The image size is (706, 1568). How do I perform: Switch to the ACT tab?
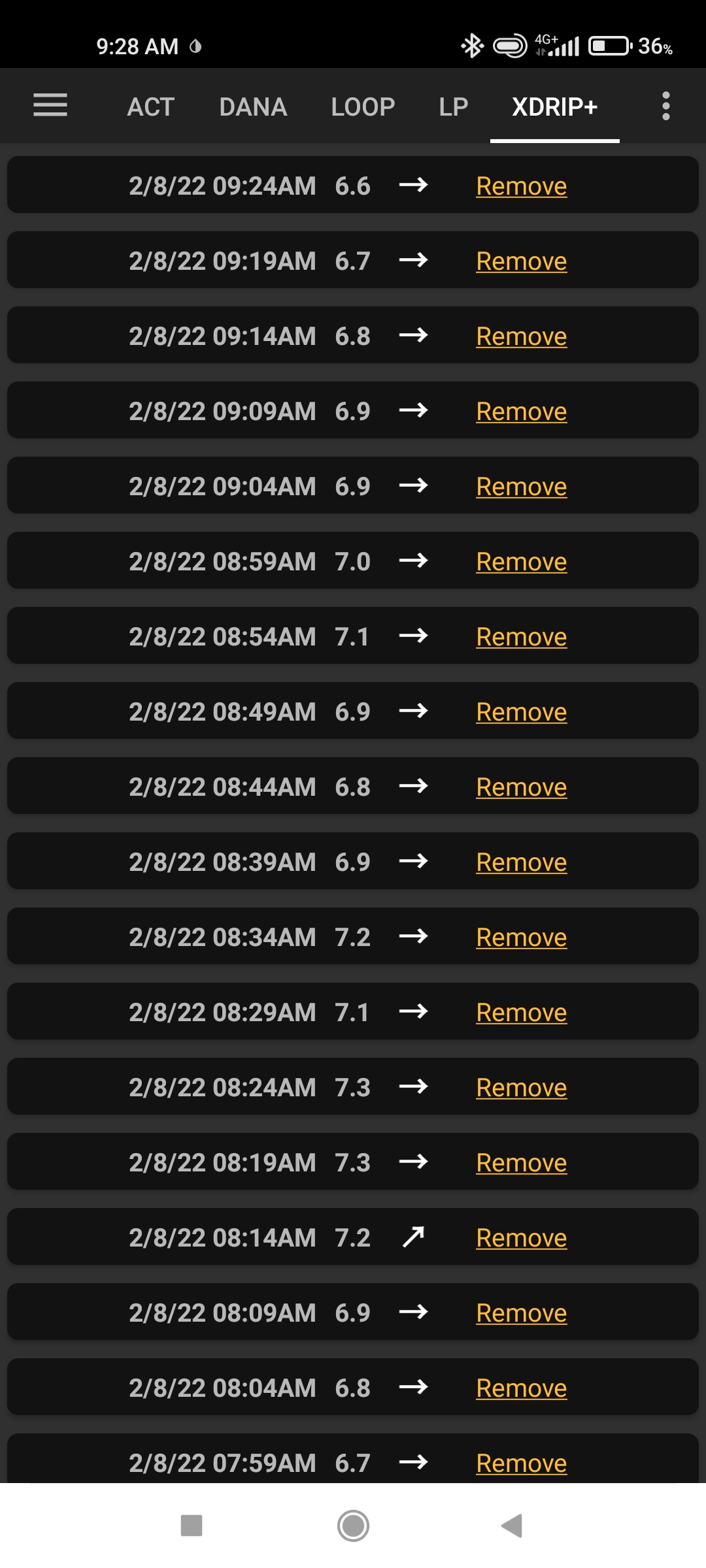(149, 106)
